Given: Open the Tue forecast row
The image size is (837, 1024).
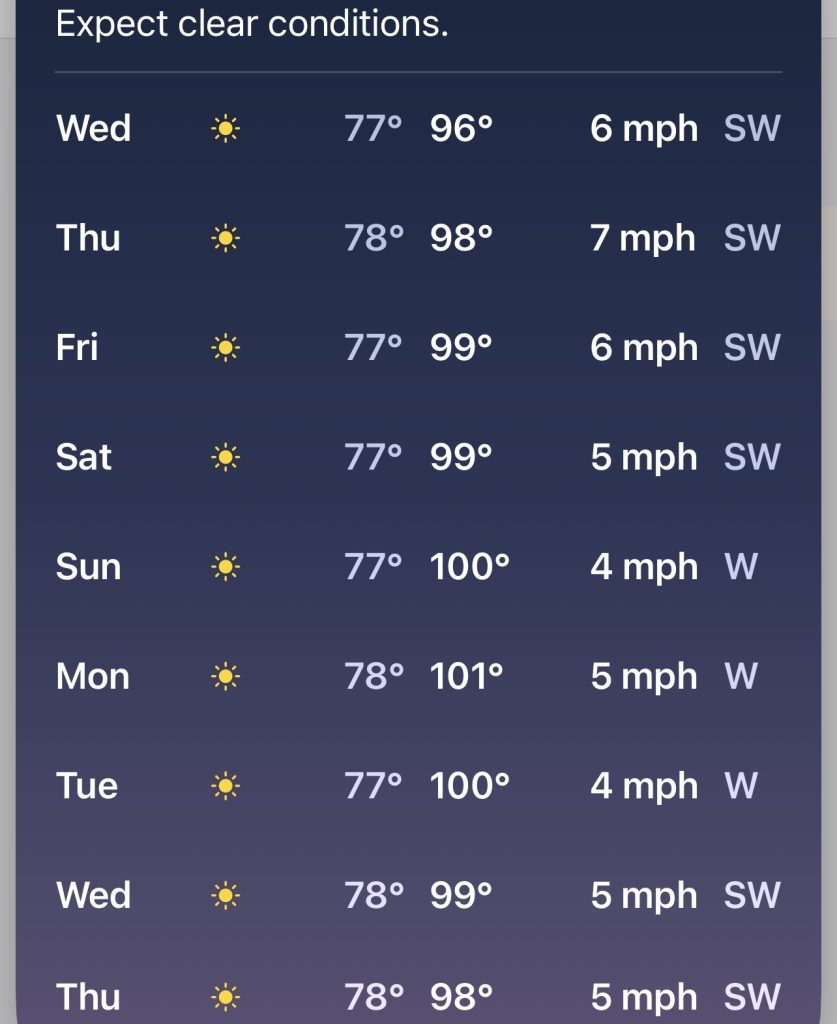Looking at the screenshot, I should pos(418,786).
